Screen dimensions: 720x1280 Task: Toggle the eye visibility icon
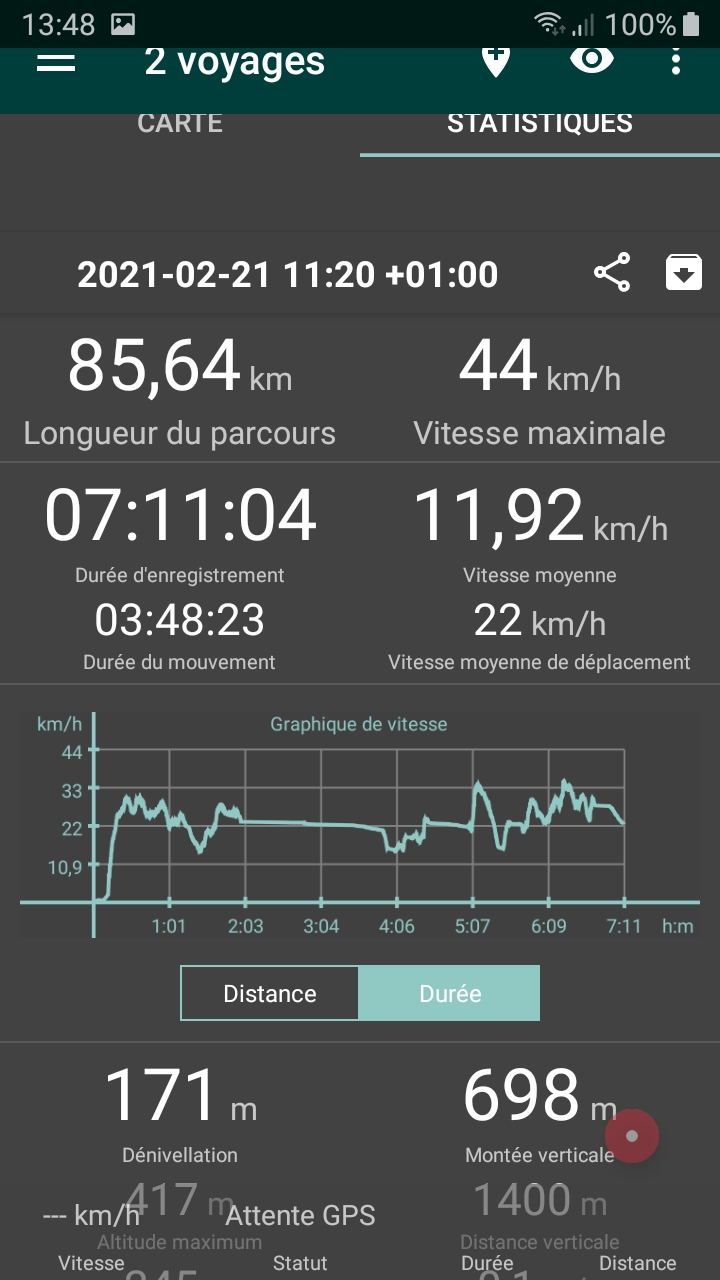(592, 59)
